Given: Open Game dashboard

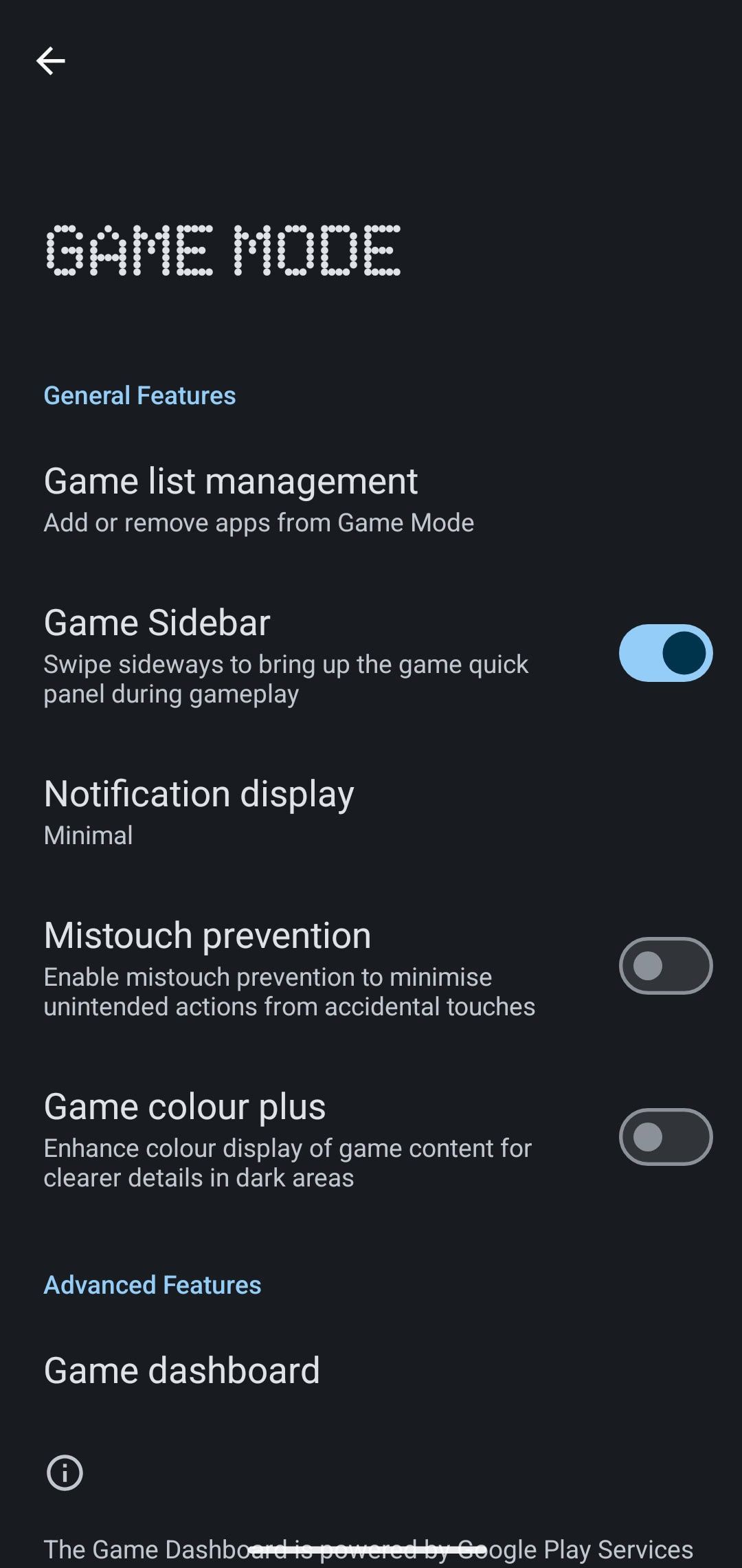Looking at the screenshot, I should [371, 1371].
